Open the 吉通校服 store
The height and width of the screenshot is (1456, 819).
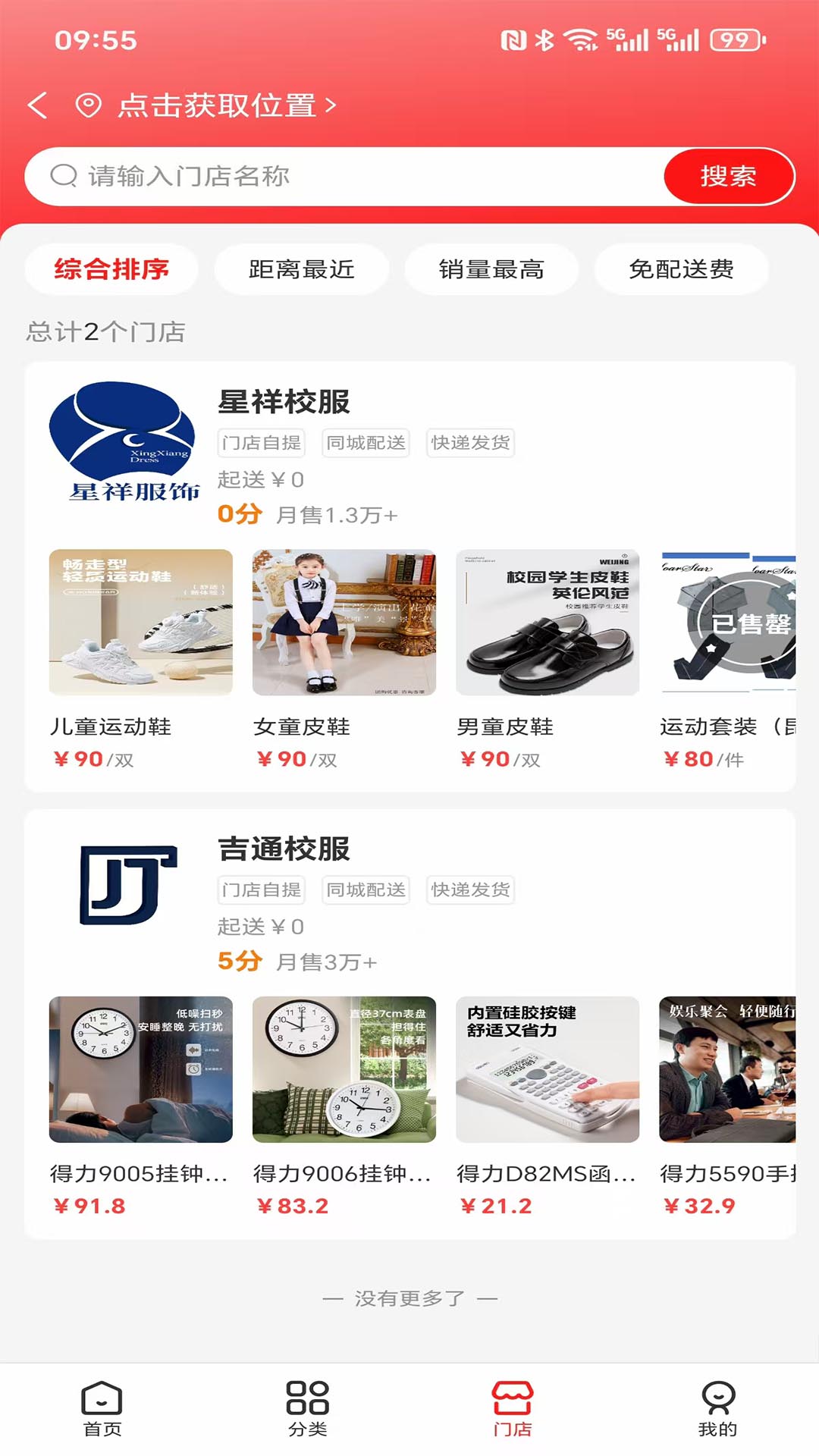click(284, 849)
